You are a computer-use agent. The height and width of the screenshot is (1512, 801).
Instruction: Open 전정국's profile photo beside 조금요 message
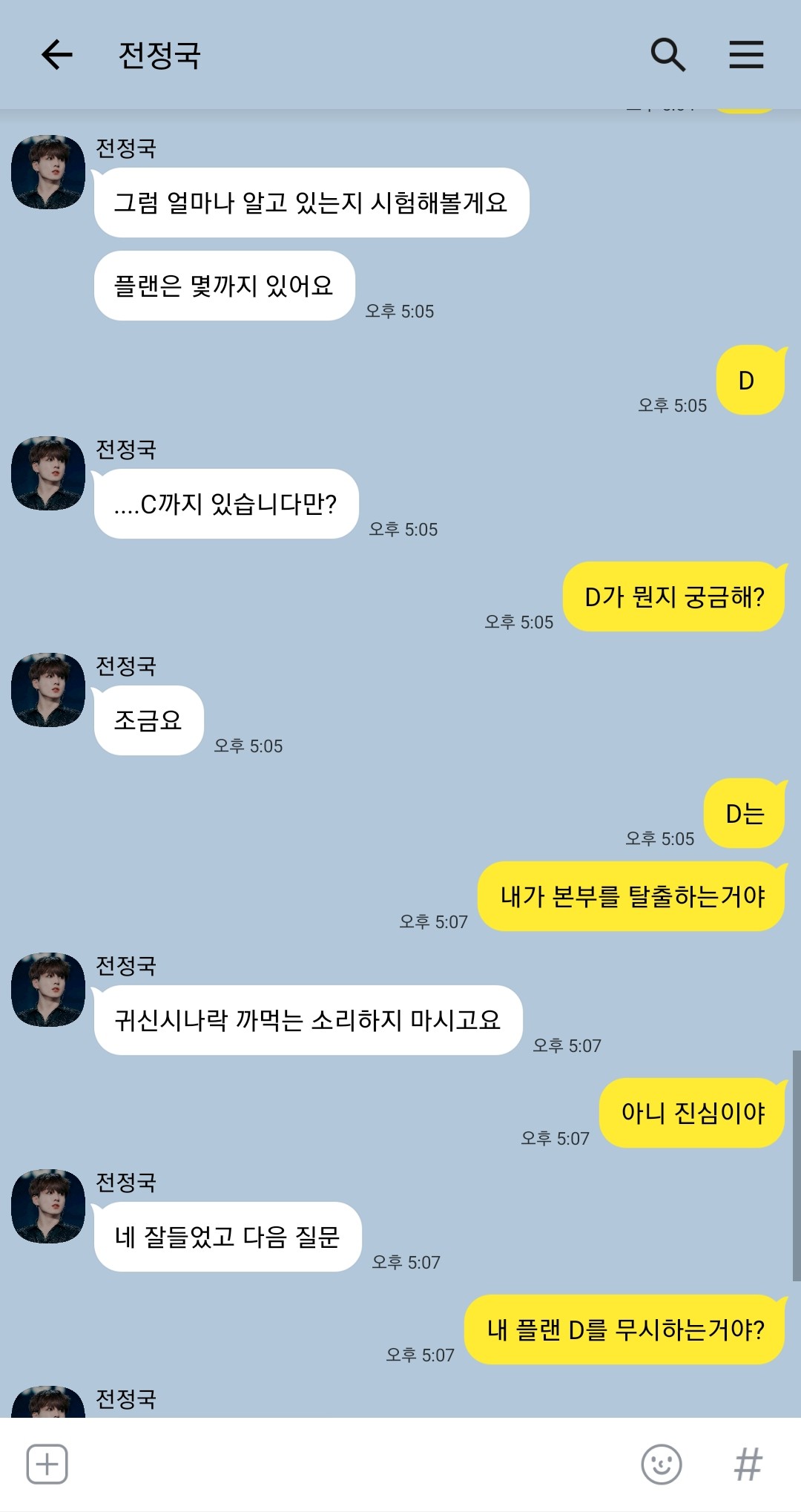(48, 690)
